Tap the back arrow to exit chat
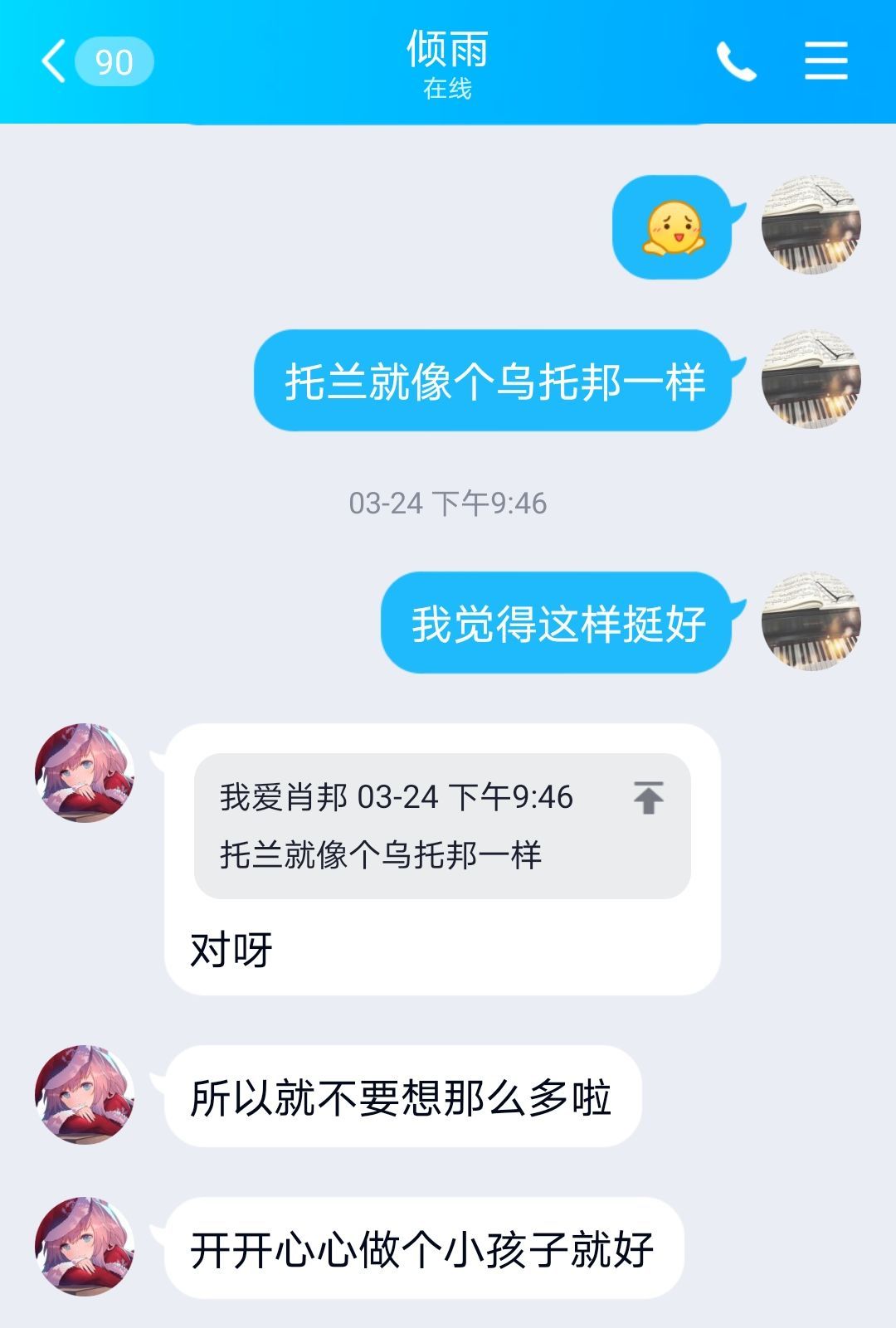This screenshot has height=1328, width=896. coord(51,61)
